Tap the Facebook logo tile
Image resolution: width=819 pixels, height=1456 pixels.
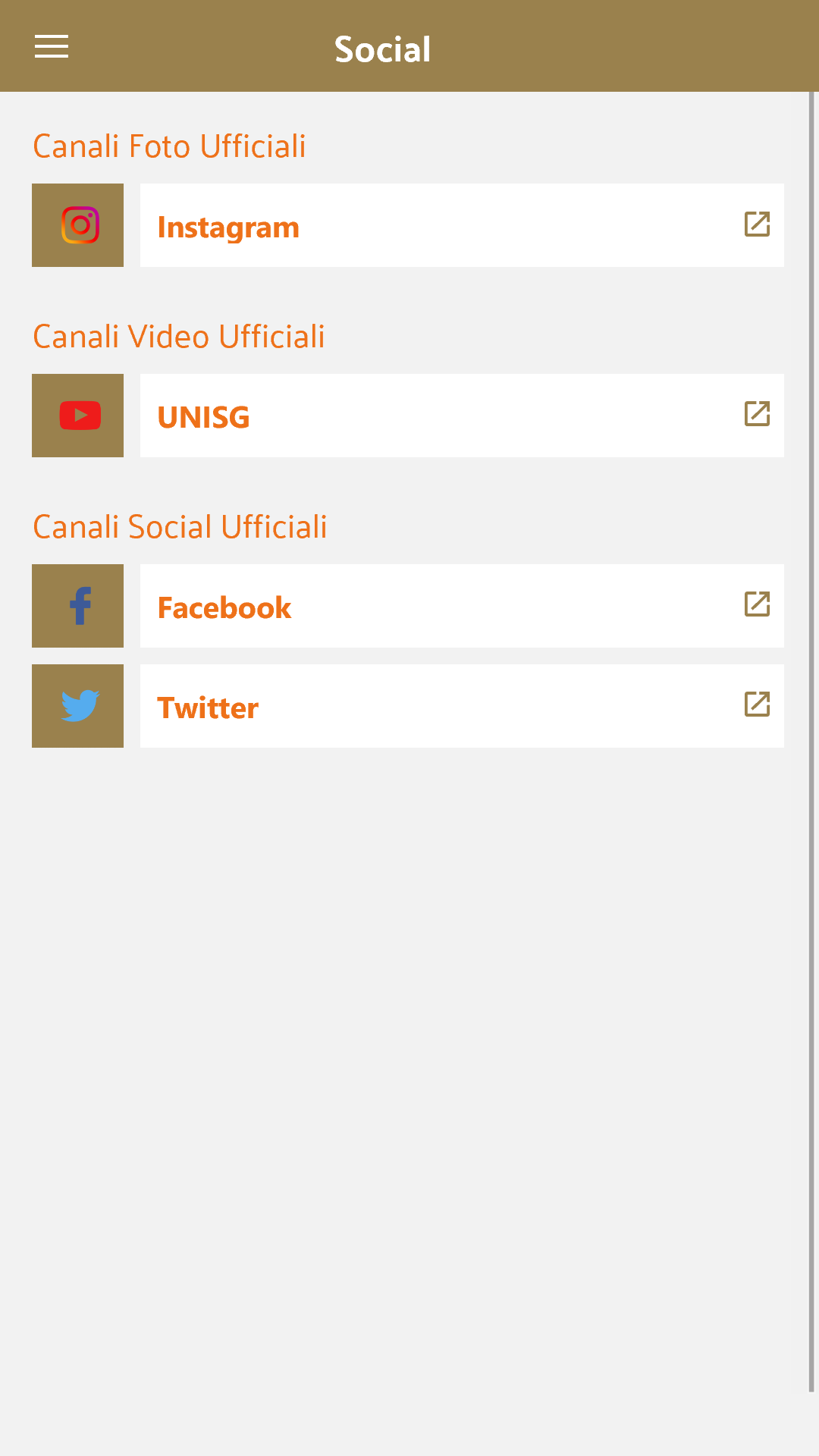[x=77, y=606]
